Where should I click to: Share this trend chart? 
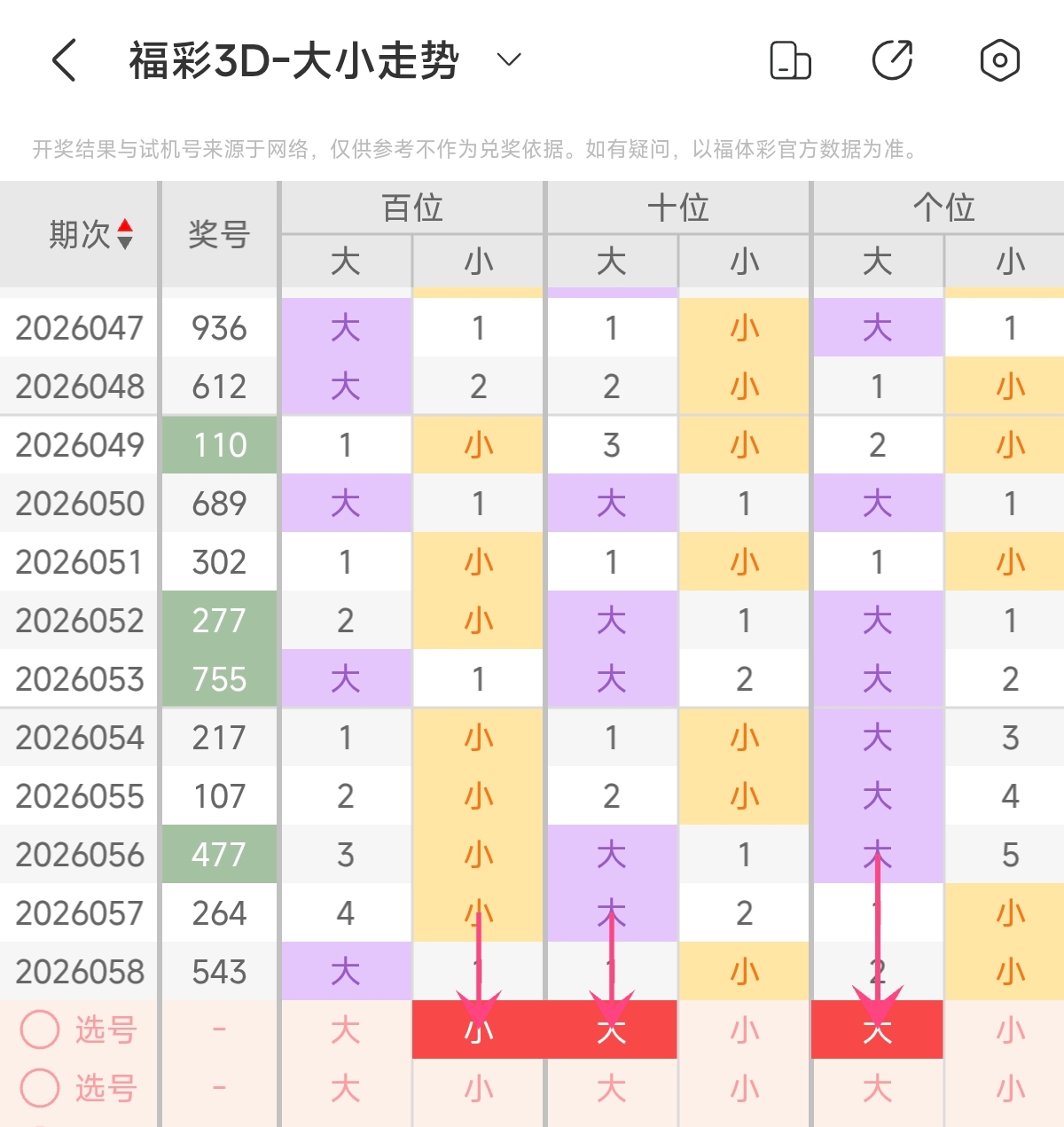(893, 60)
